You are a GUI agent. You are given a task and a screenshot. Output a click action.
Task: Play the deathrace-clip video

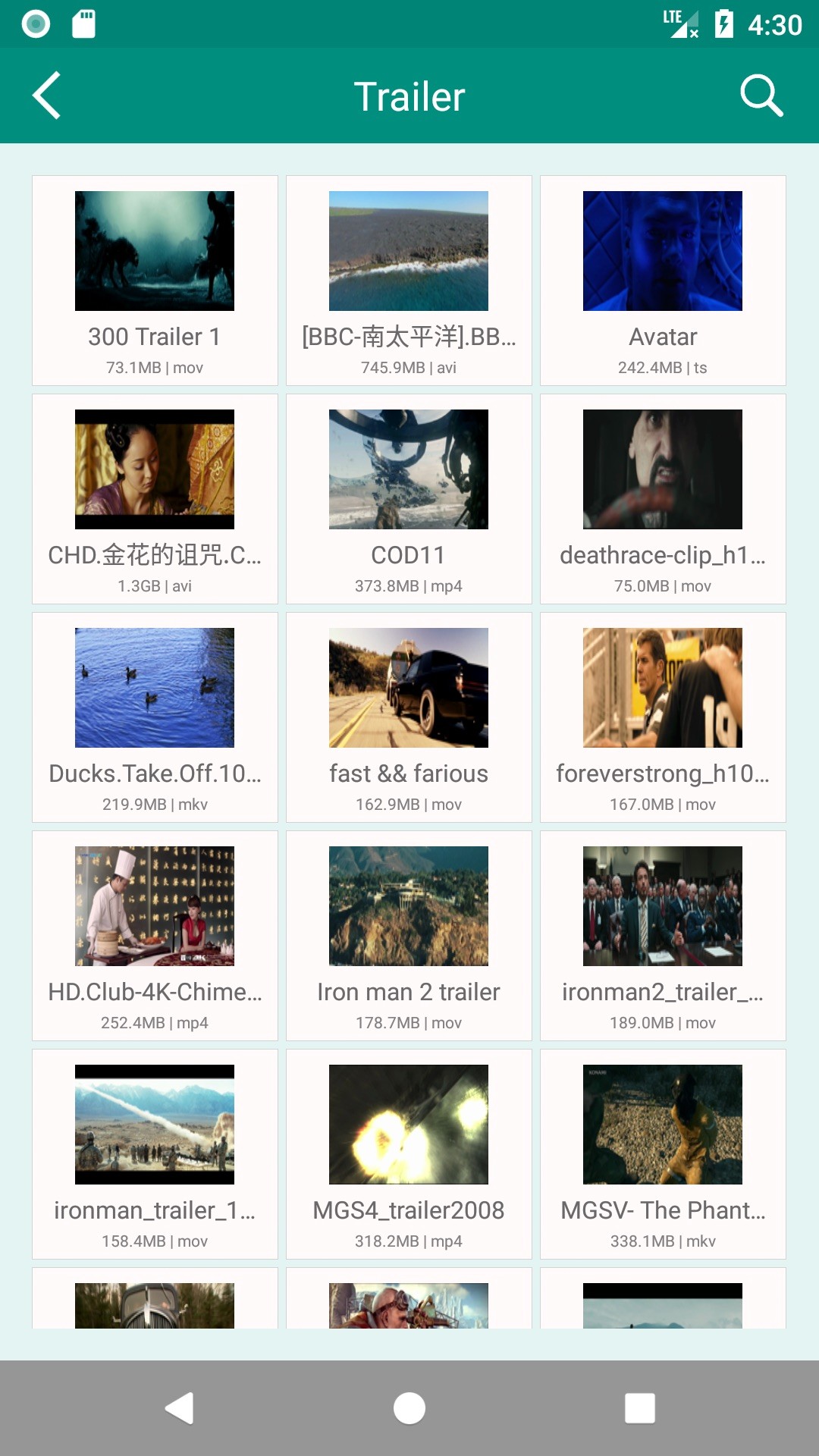coord(663,499)
